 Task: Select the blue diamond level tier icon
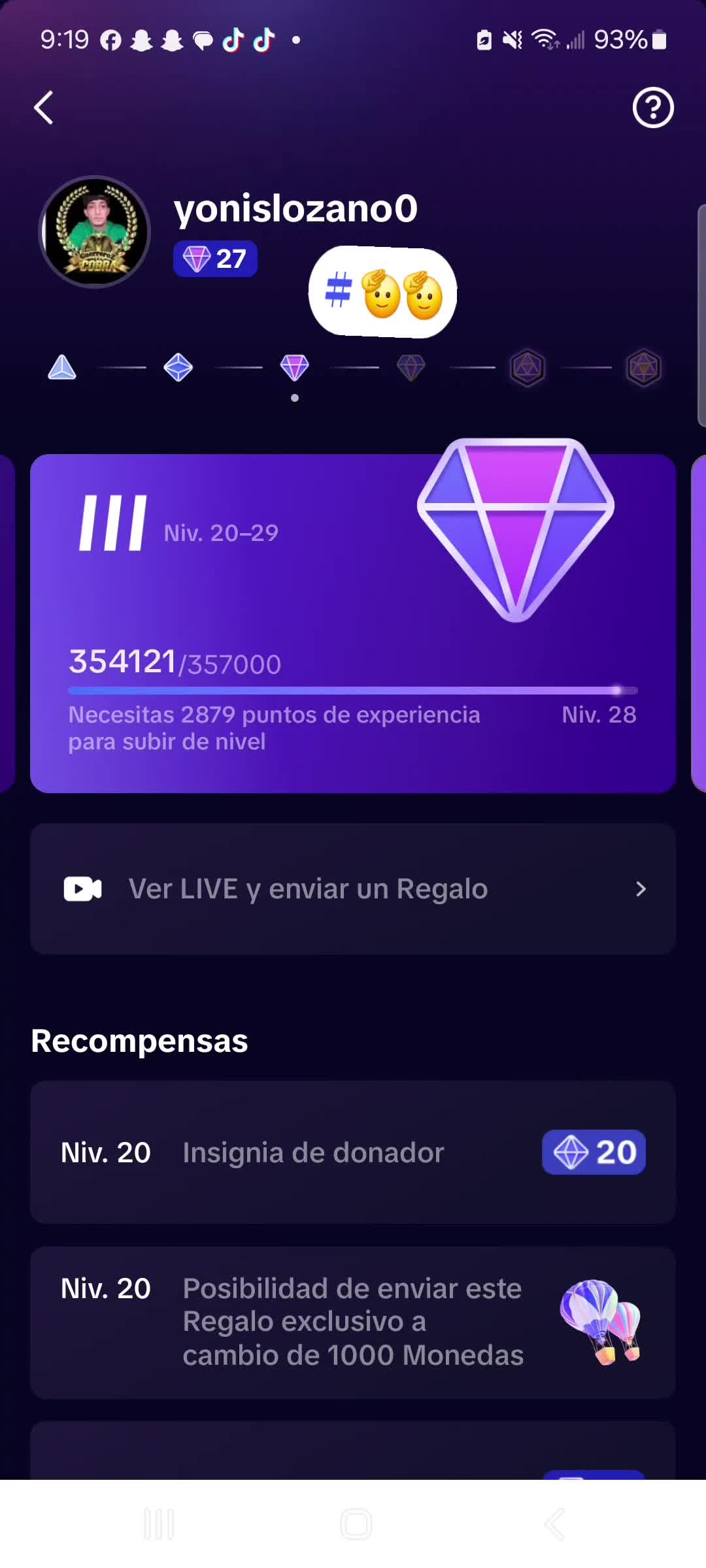click(x=178, y=368)
